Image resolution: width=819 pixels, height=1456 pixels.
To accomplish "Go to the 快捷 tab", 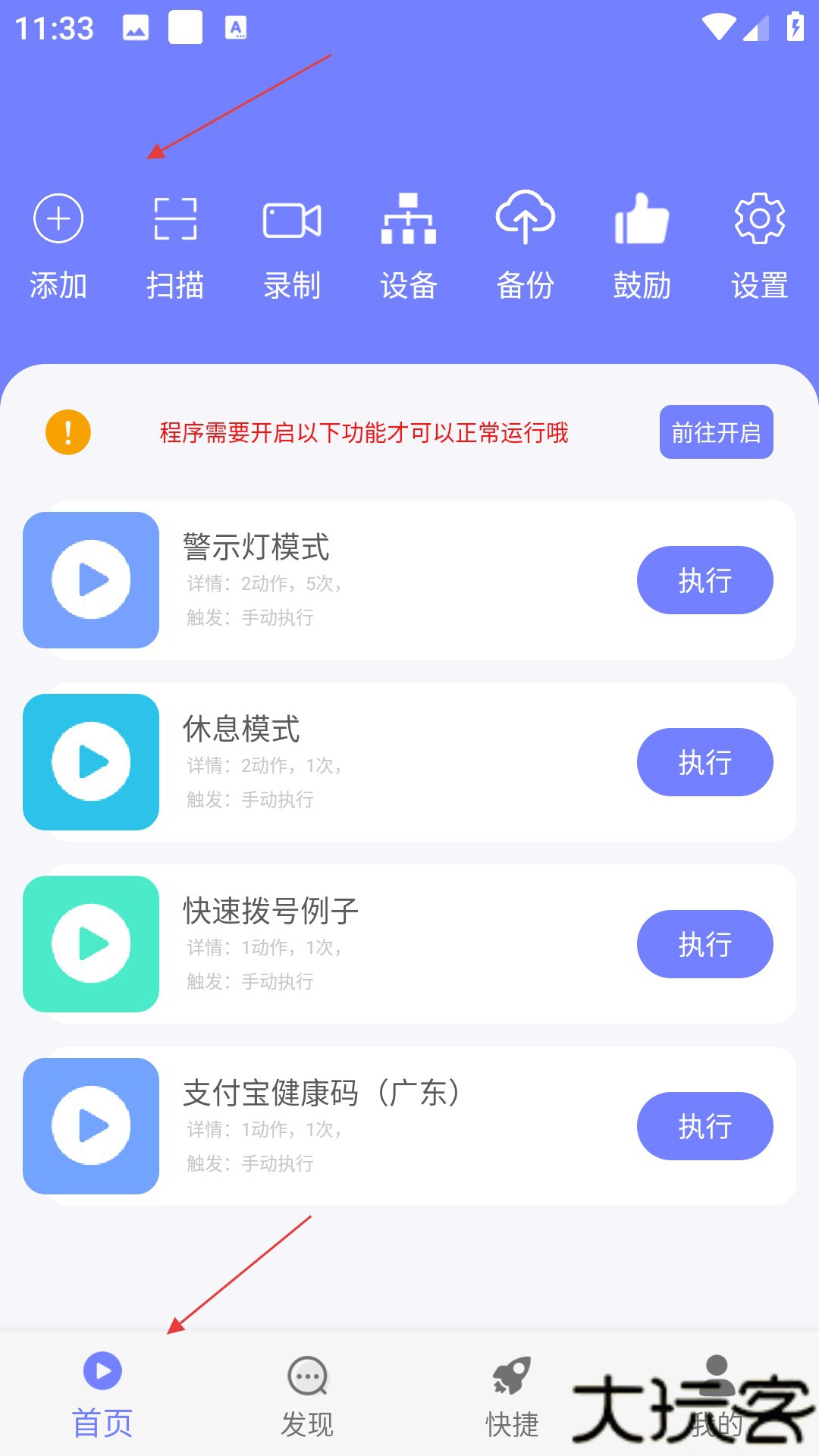I will point(512,1395).
